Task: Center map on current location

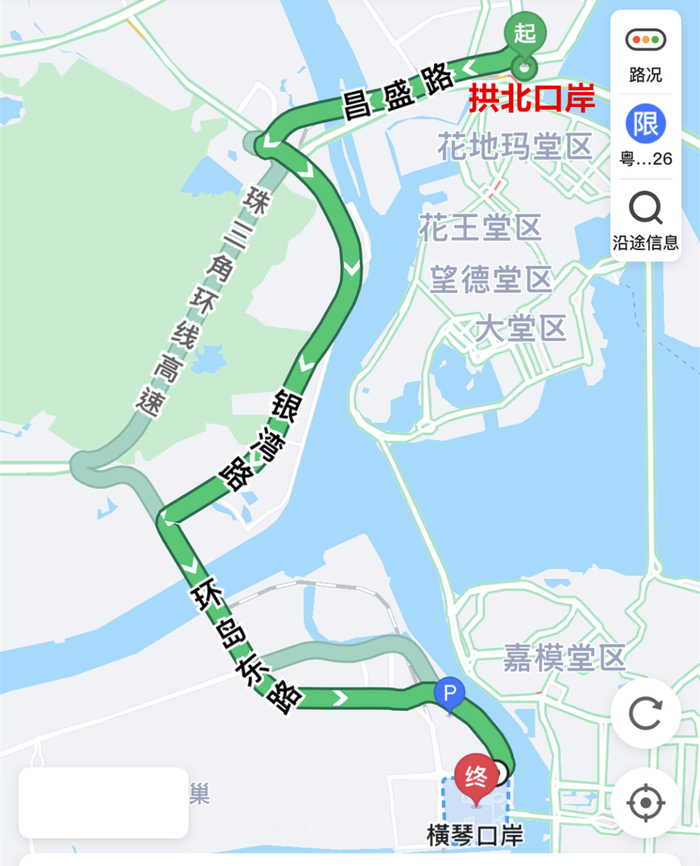Action: 645,802
